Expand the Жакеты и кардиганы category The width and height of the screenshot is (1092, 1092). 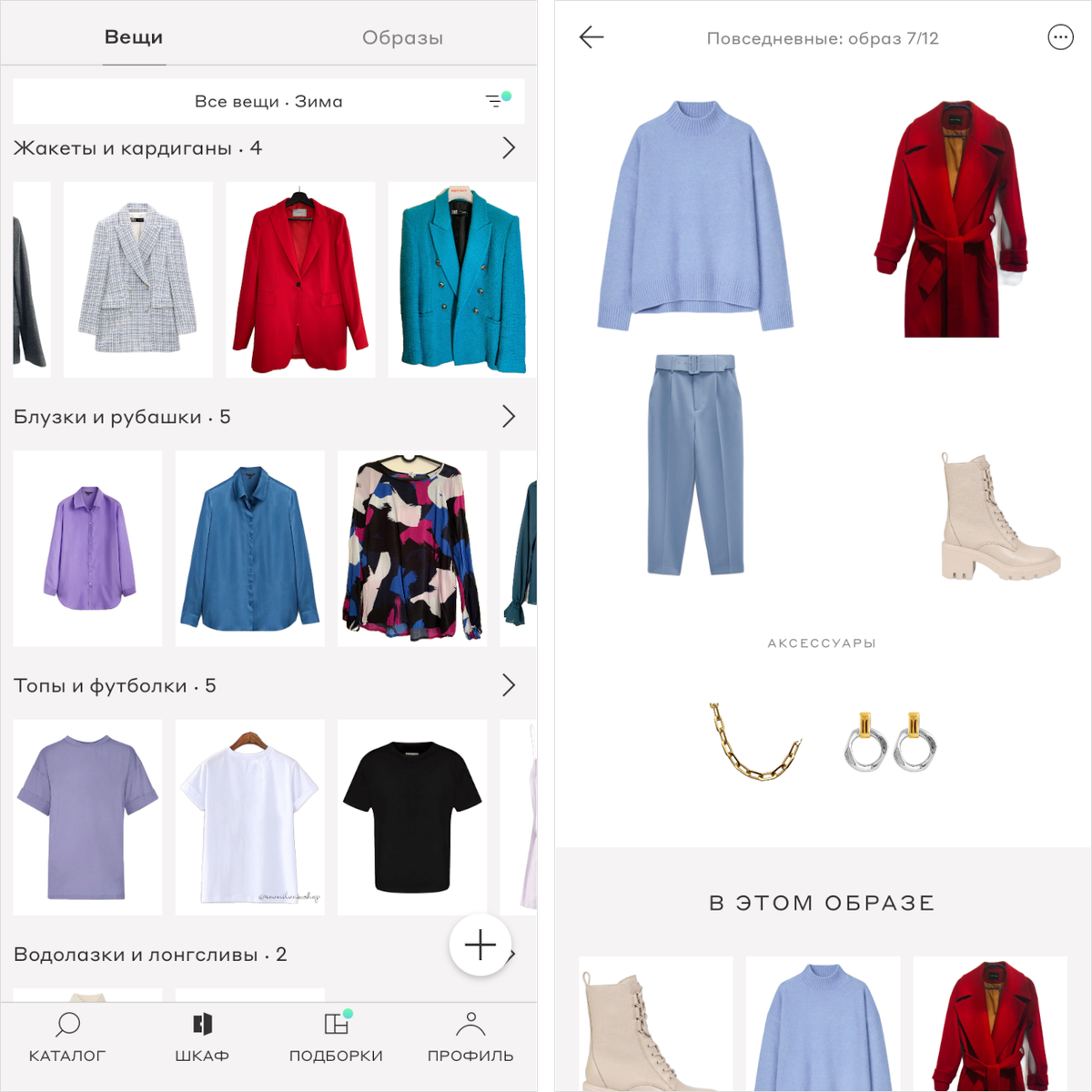tap(508, 148)
